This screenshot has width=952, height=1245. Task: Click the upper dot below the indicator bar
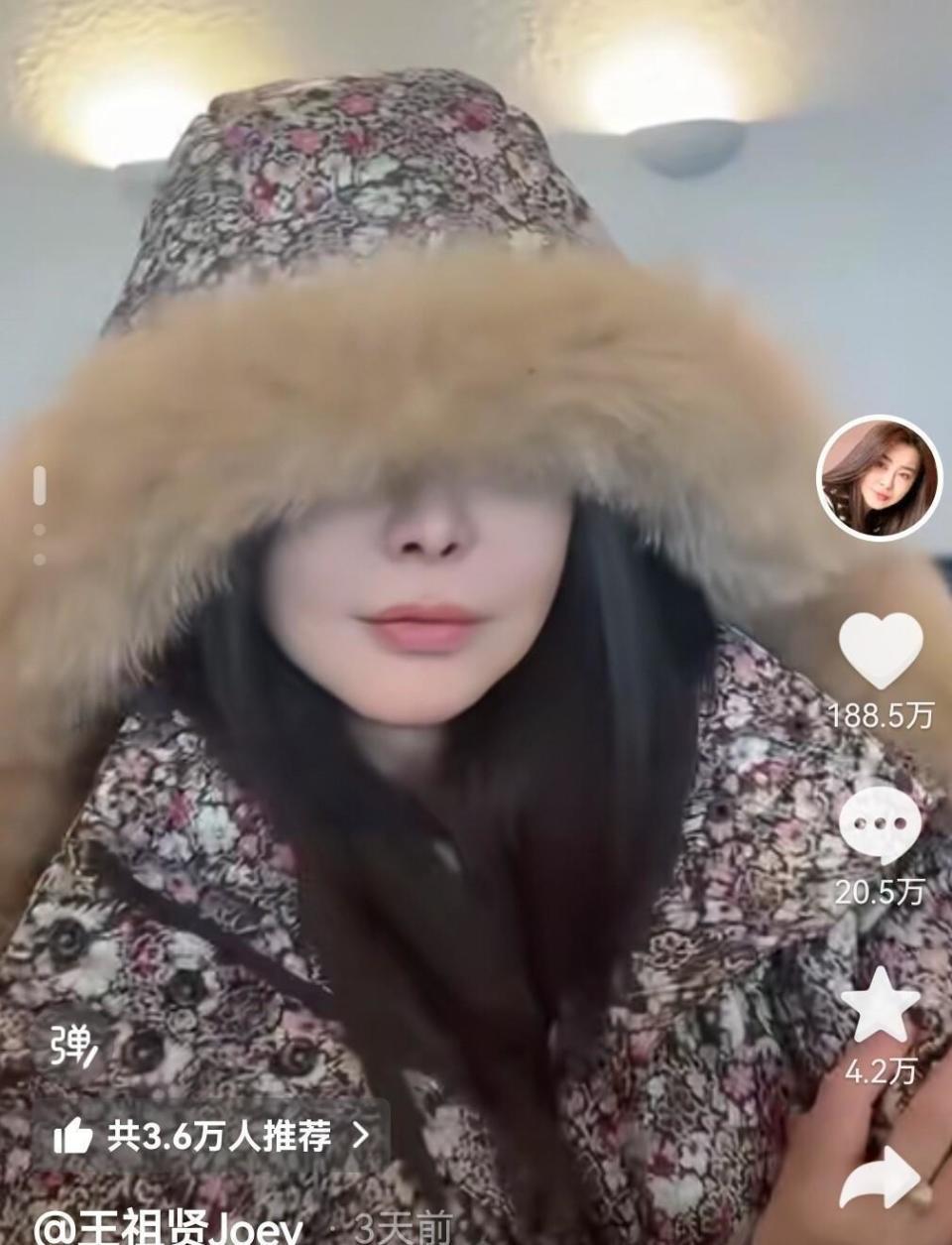coord(40,528)
